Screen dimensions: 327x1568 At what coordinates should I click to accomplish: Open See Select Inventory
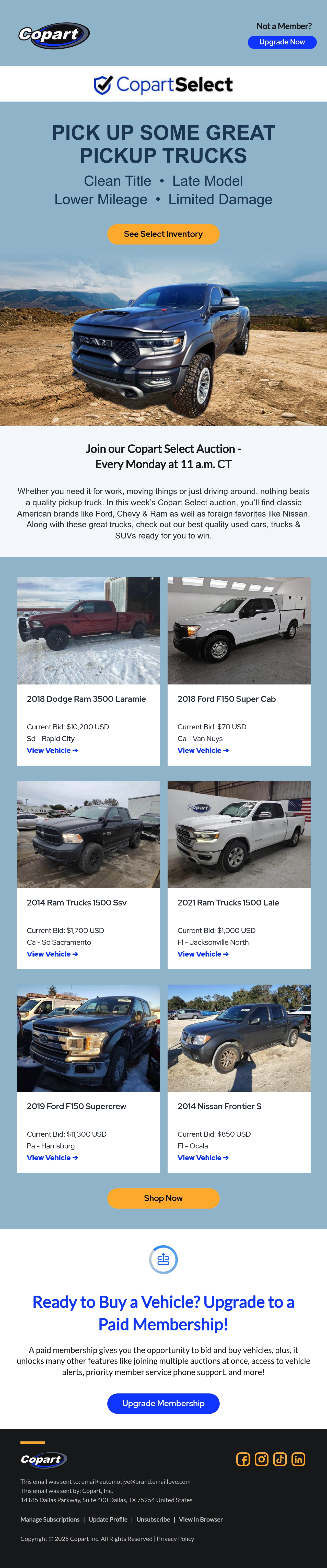[163, 234]
